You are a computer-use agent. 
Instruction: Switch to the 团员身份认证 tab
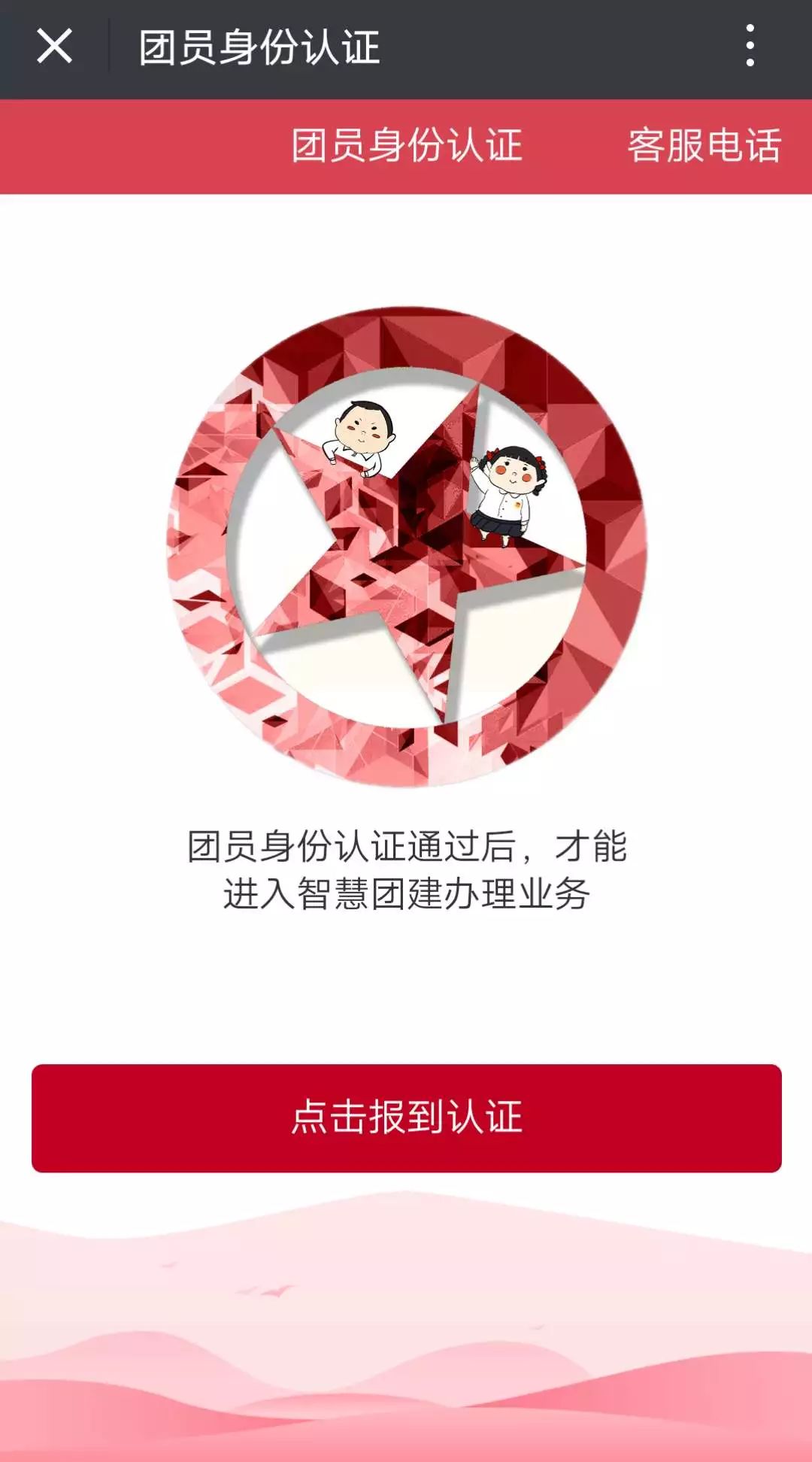407,146
